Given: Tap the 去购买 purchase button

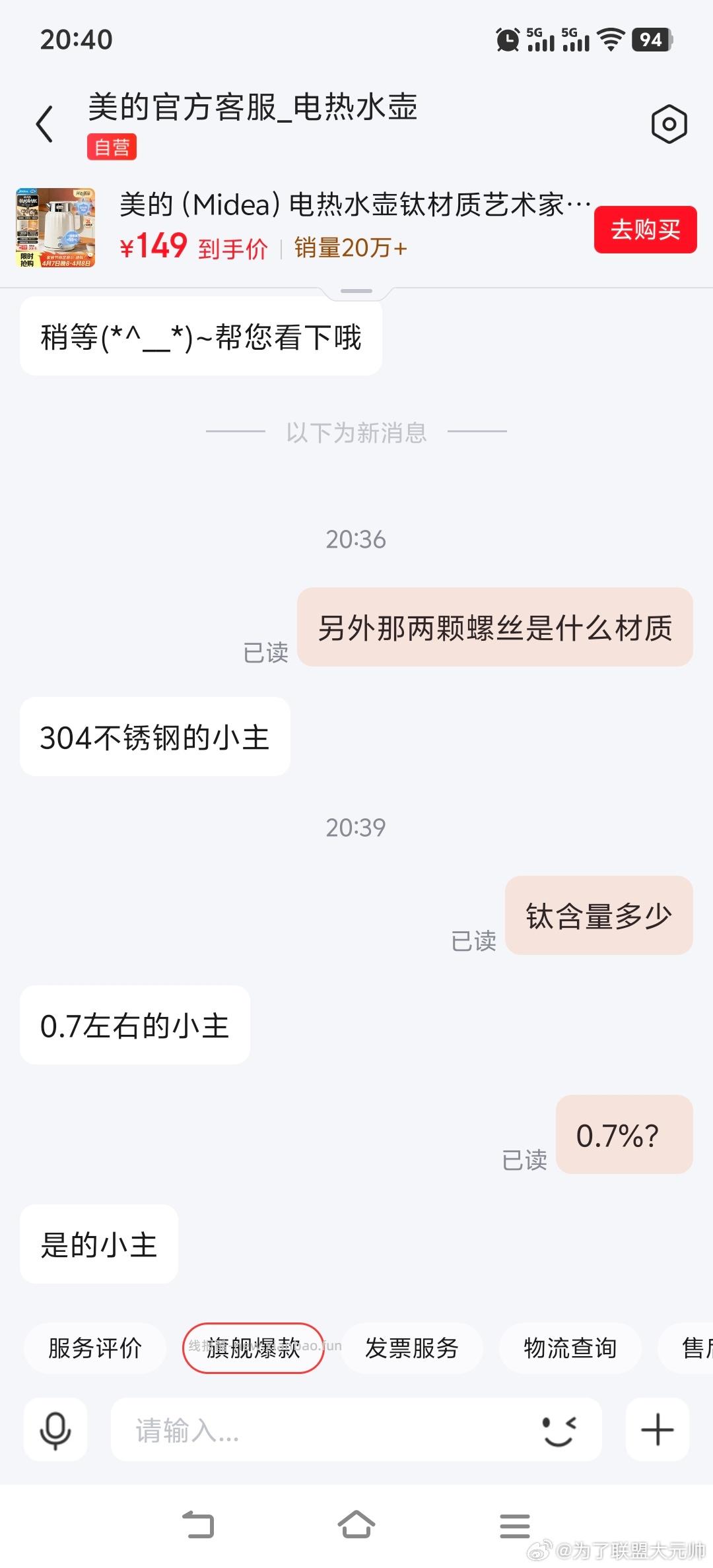Looking at the screenshot, I should [x=645, y=230].
